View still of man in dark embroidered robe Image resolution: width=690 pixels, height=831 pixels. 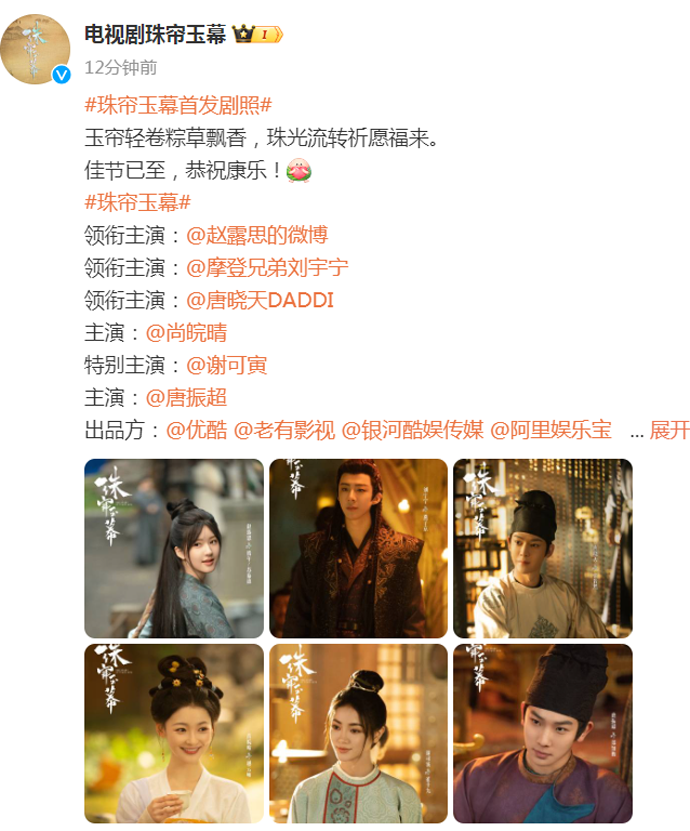(x=358, y=548)
